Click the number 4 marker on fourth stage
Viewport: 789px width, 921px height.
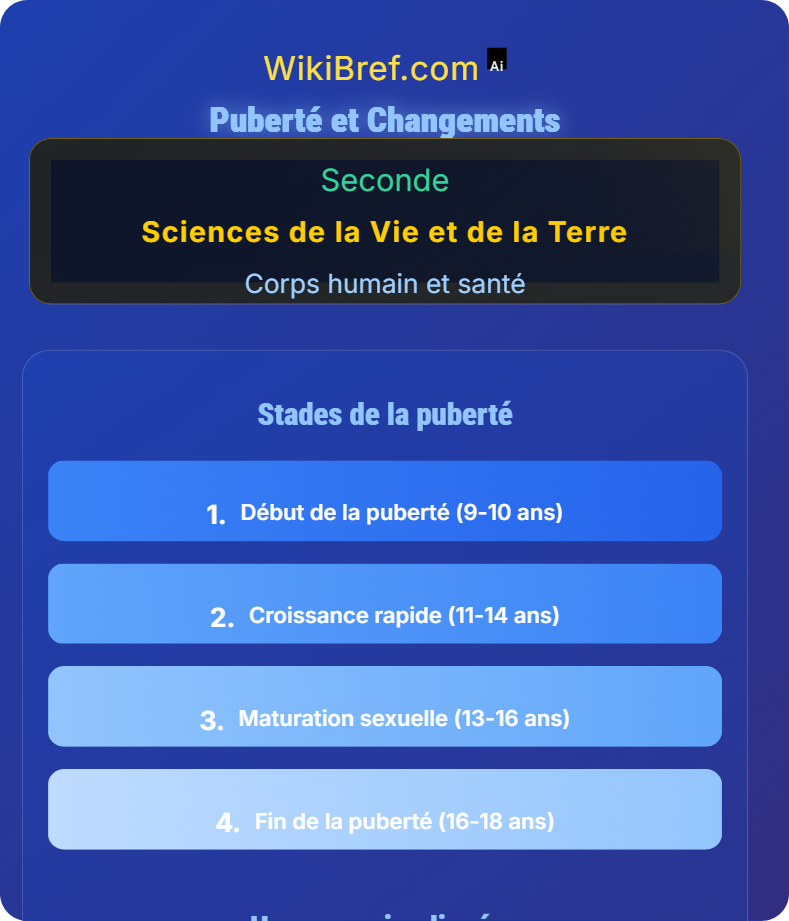[227, 821]
